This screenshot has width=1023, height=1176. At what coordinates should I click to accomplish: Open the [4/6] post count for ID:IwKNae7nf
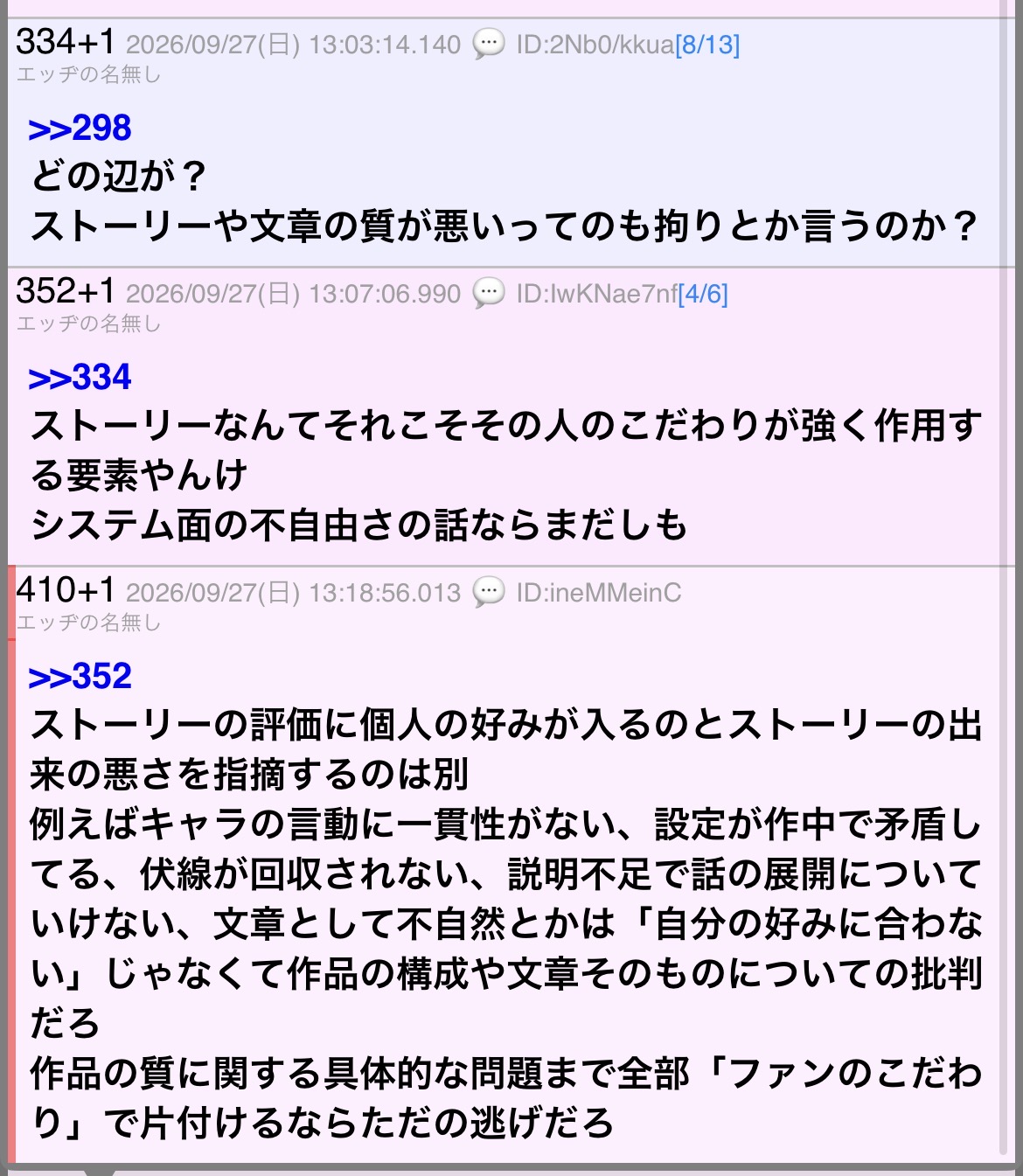point(703,294)
